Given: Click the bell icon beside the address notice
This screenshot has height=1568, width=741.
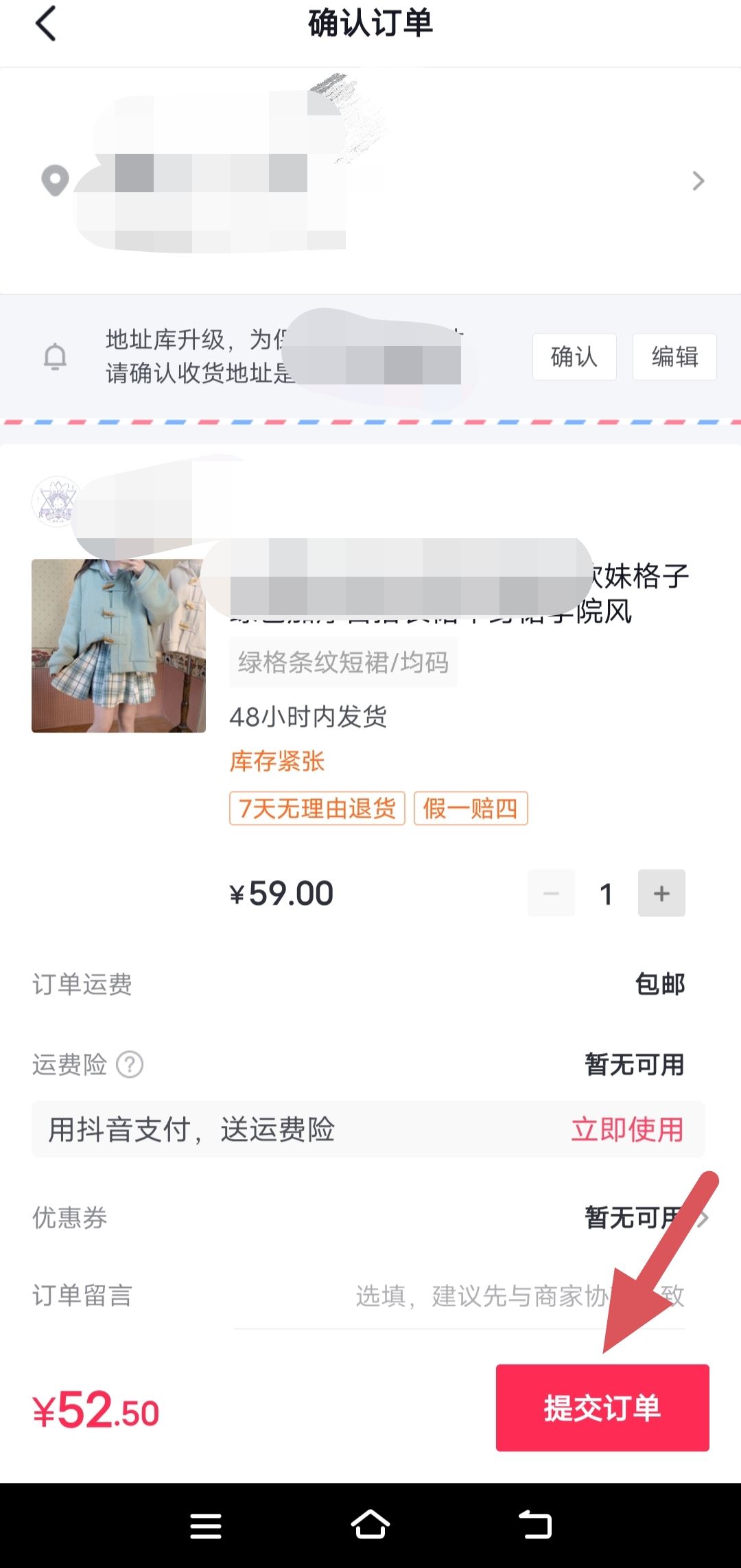Looking at the screenshot, I should click(x=56, y=356).
